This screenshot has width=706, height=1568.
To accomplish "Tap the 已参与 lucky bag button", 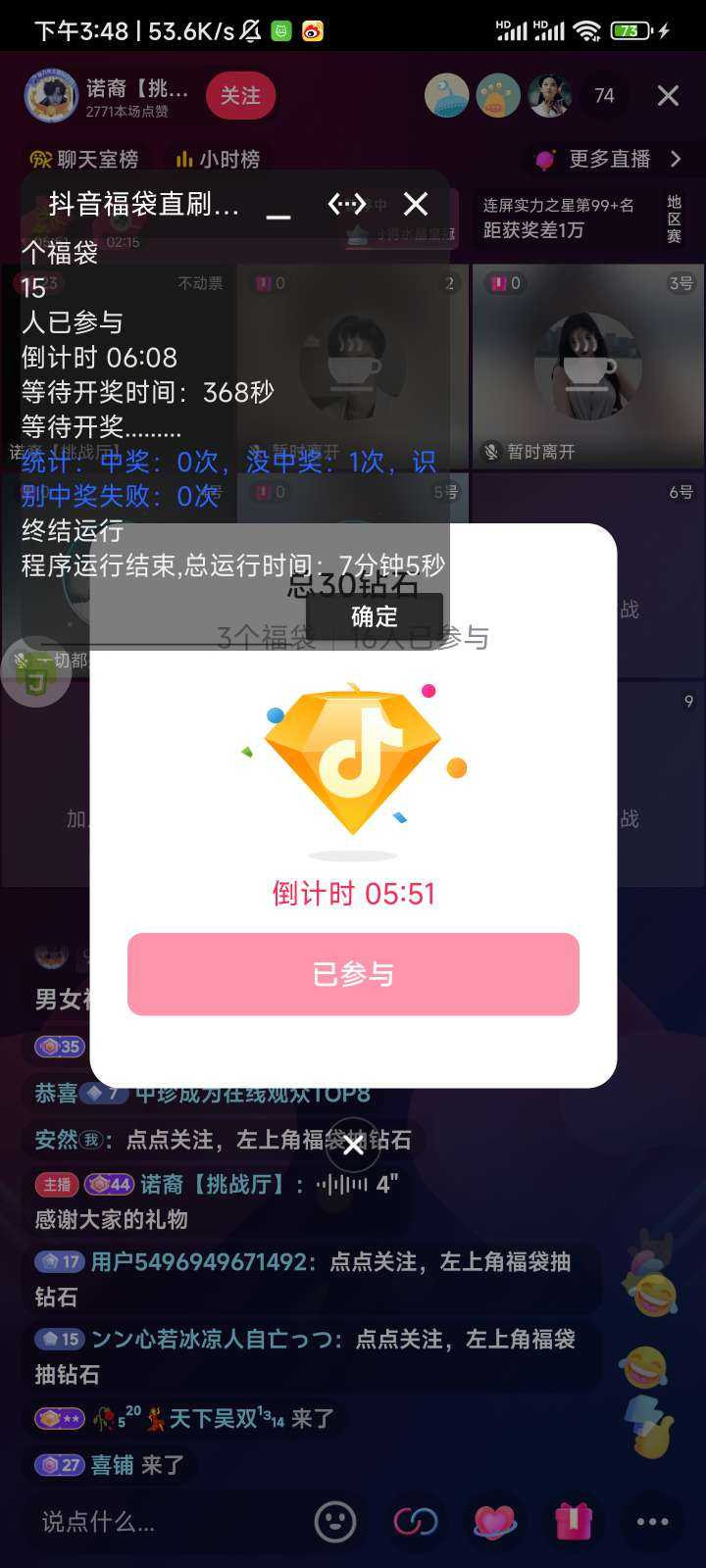I will point(353,974).
